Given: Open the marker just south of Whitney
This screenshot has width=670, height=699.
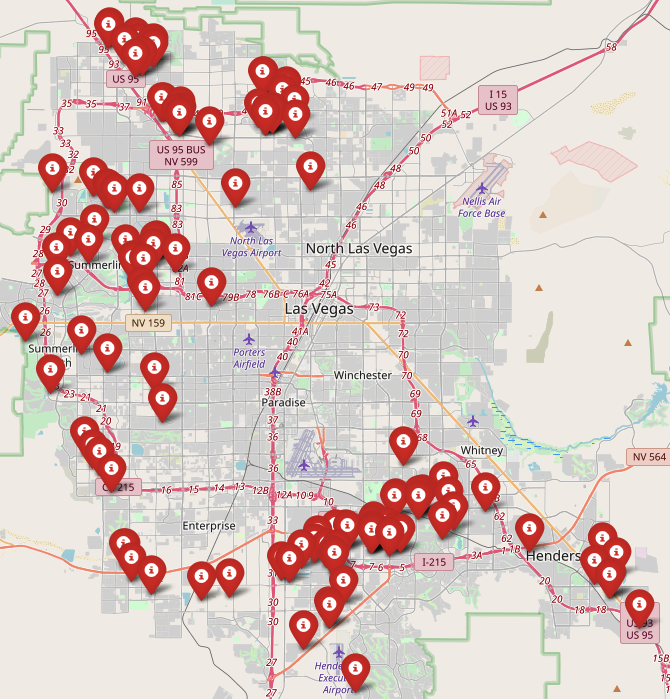Looking at the screenshot, I should coord(486,489).
